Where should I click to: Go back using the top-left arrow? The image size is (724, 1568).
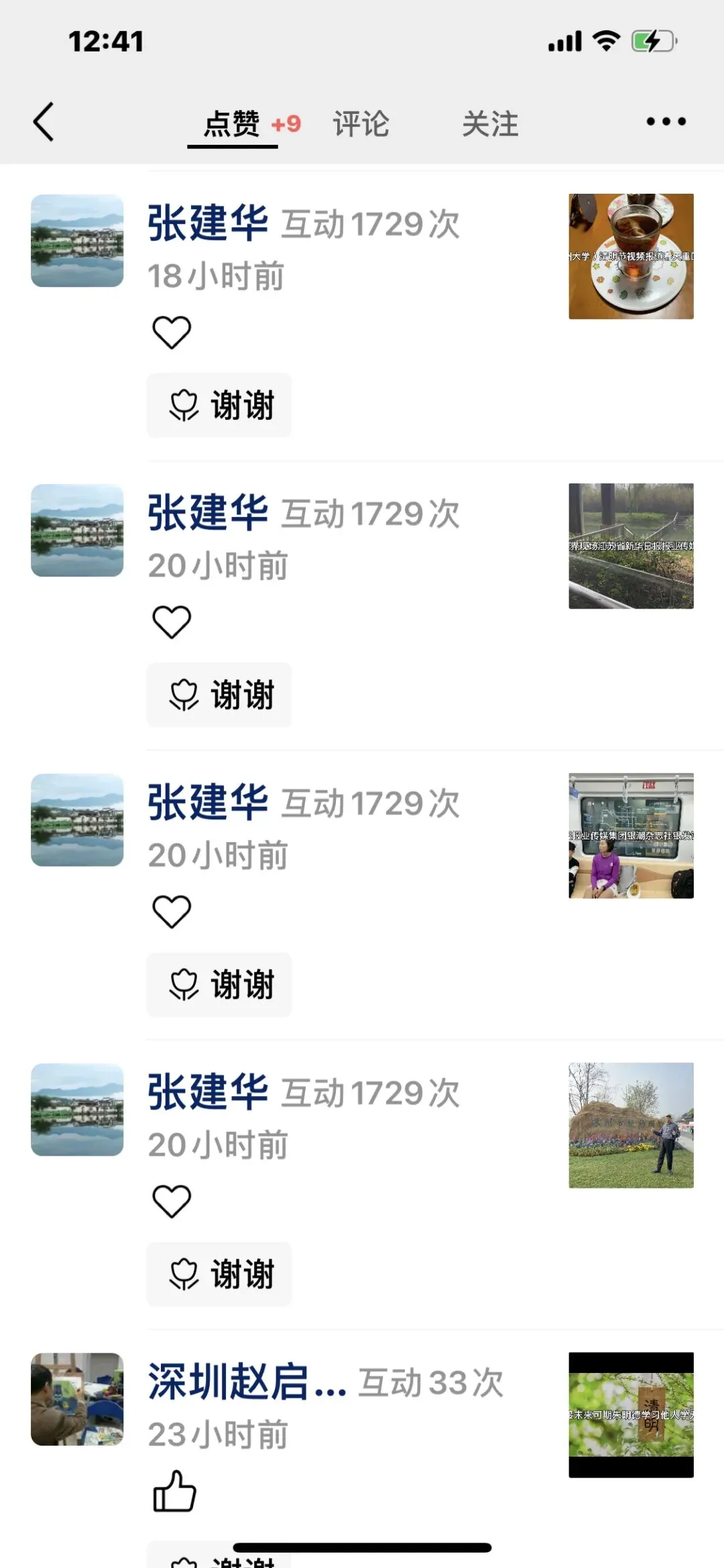click(x=44, y=122)
